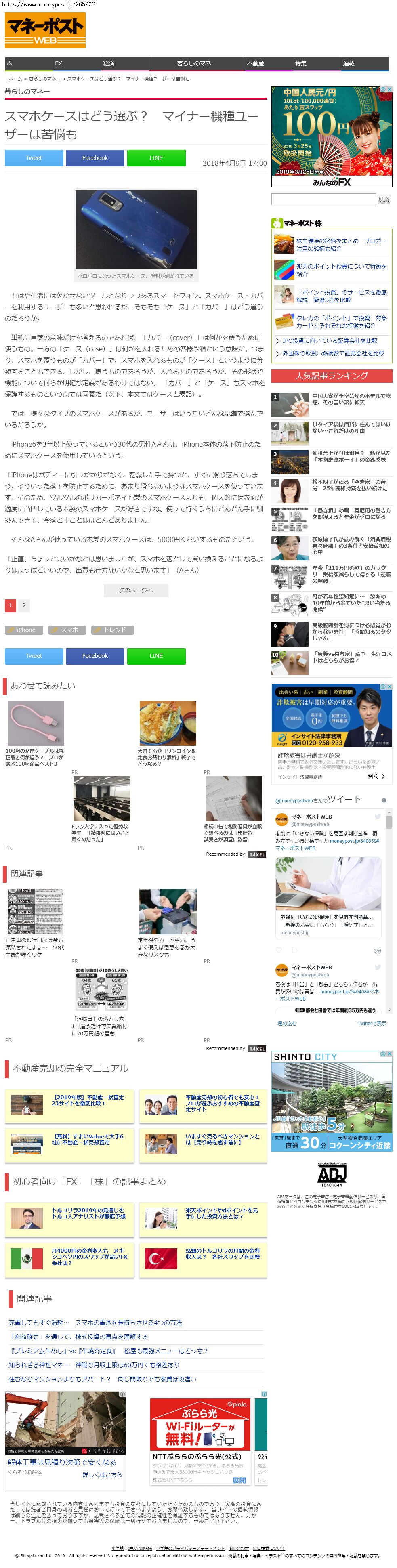Tap the 検索 search button
Image resolution: width=397 pixels, height=1568 pixels.
(384, 199)
